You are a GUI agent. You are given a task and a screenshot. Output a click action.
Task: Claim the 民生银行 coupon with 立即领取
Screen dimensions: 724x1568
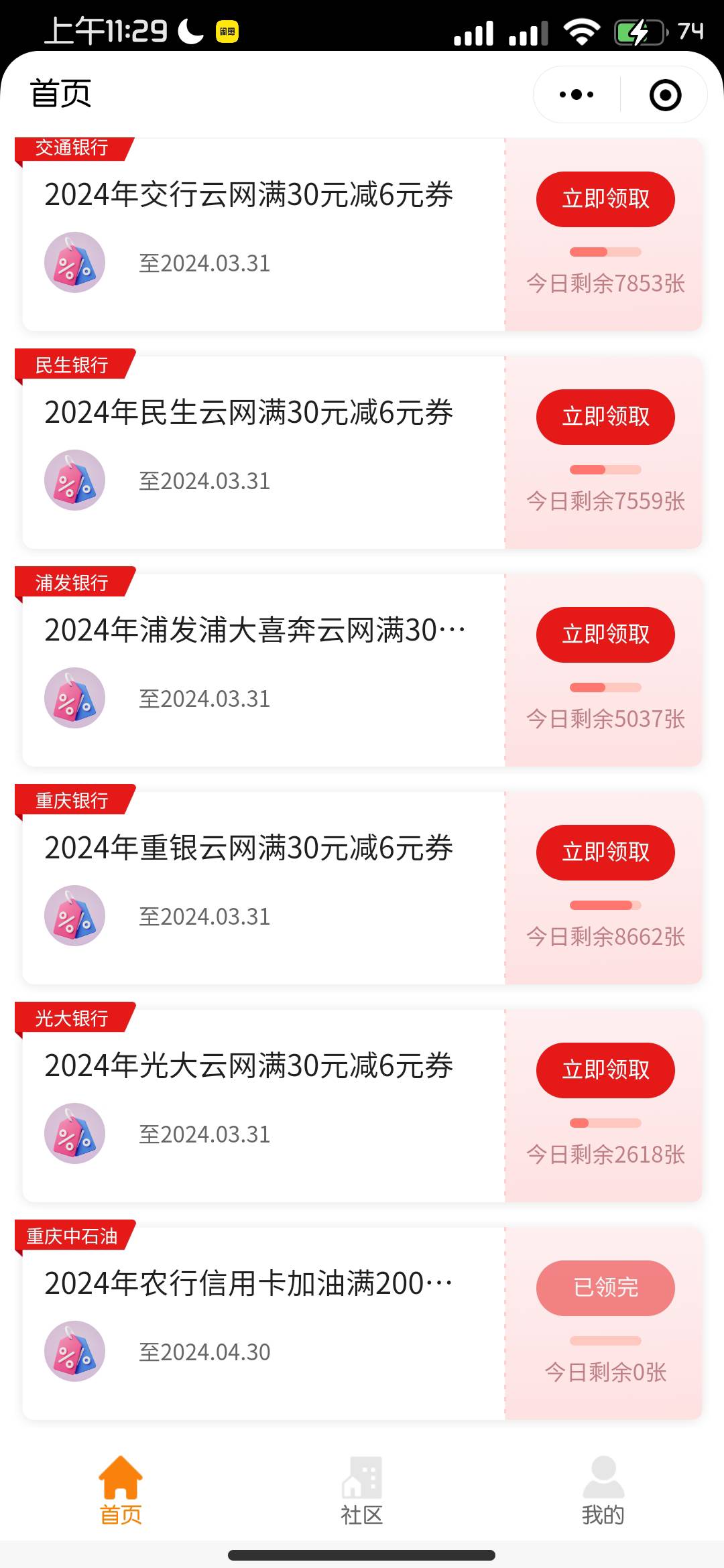click(x=605, y=417)
